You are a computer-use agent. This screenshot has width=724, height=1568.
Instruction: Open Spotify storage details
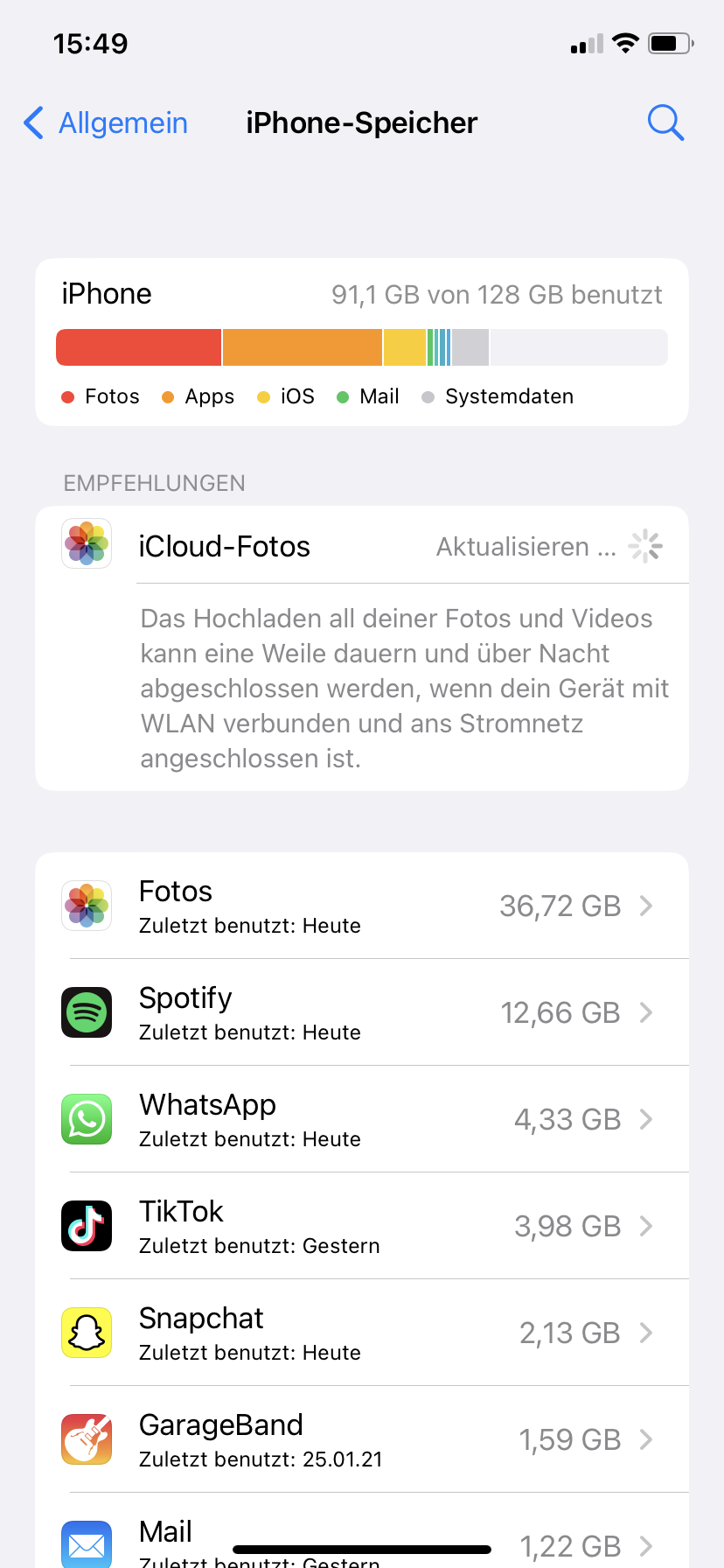362,1013
